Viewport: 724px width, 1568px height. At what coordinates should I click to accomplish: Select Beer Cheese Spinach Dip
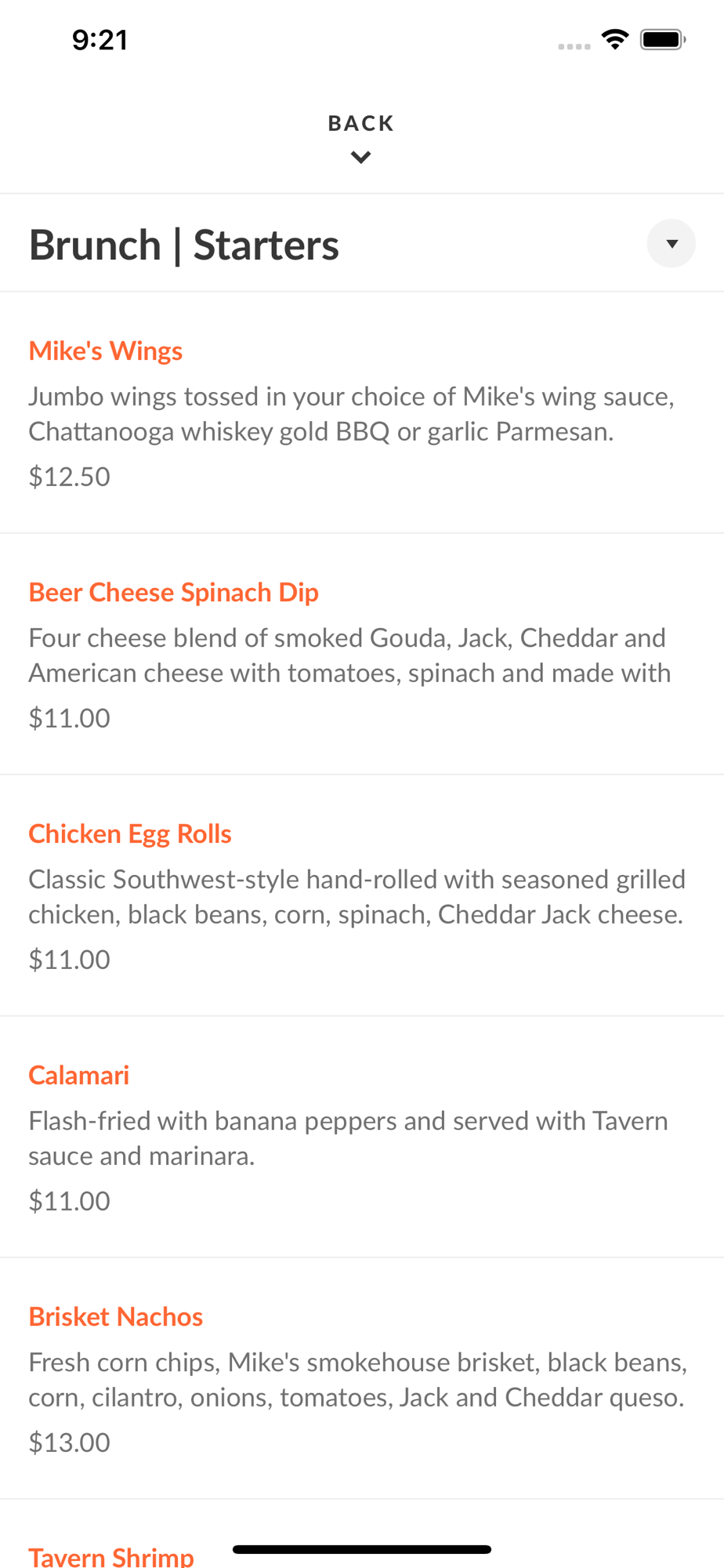[173, 593]
